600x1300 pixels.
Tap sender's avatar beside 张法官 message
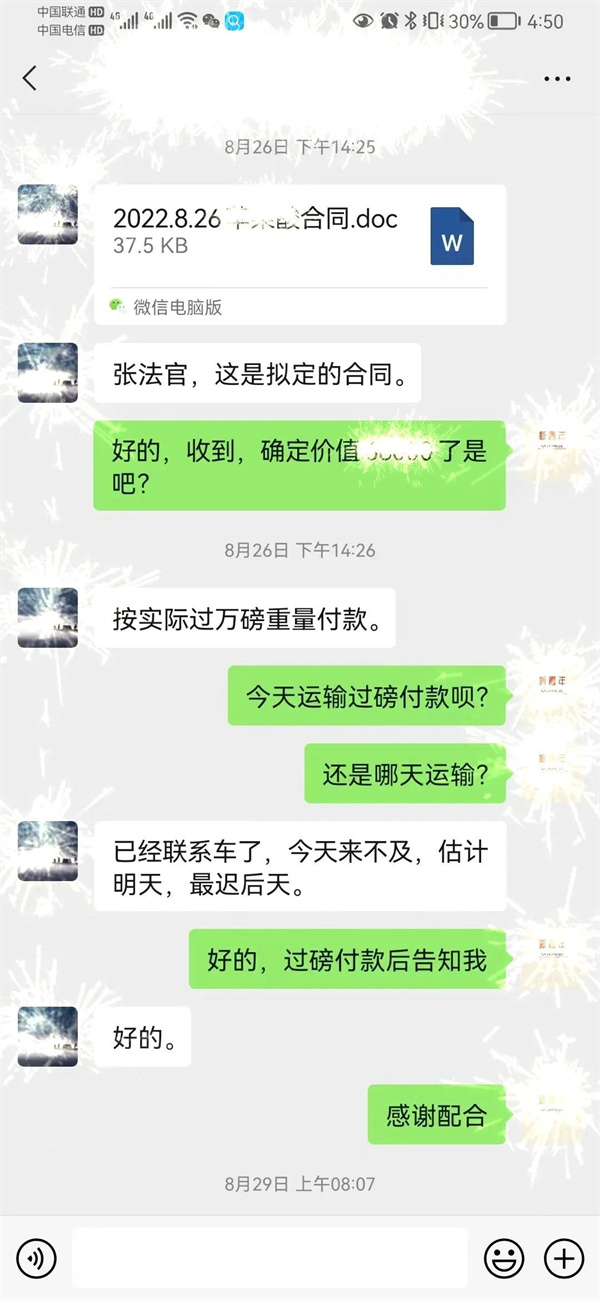pyautogui.click(x=48, y=373)
